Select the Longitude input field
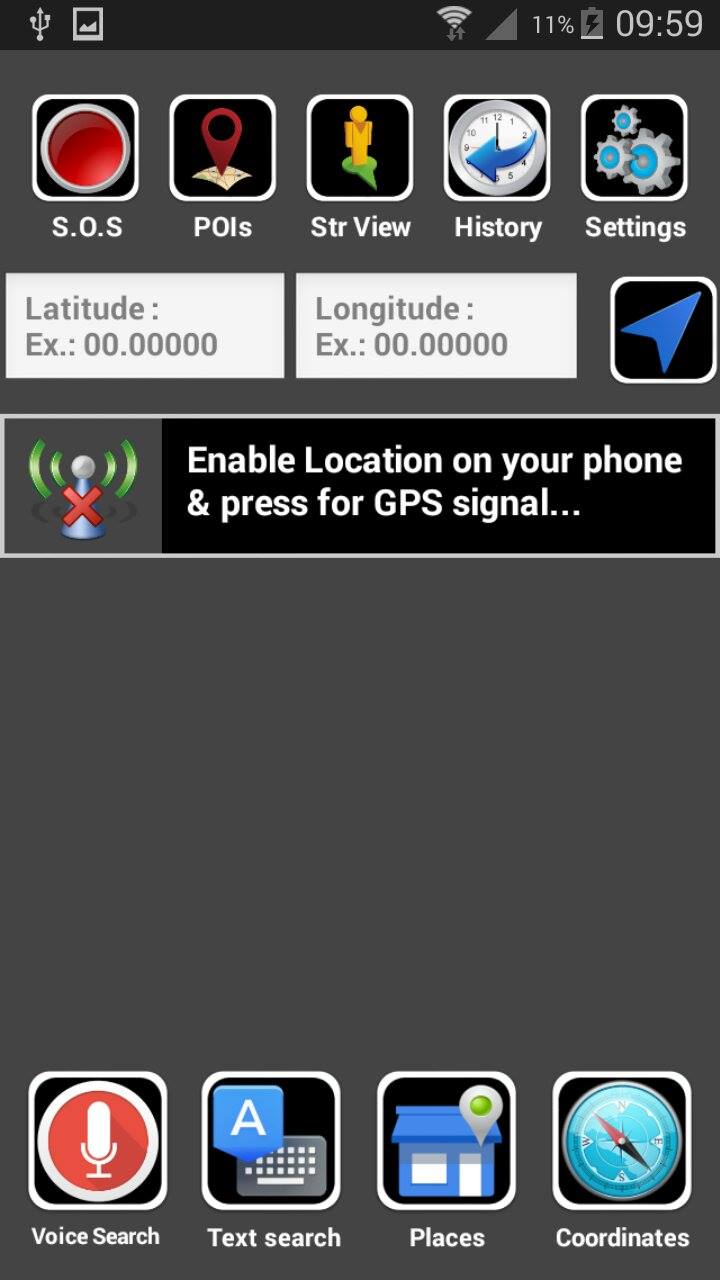This screenshot has height=1280, width=720. point(436,326)
